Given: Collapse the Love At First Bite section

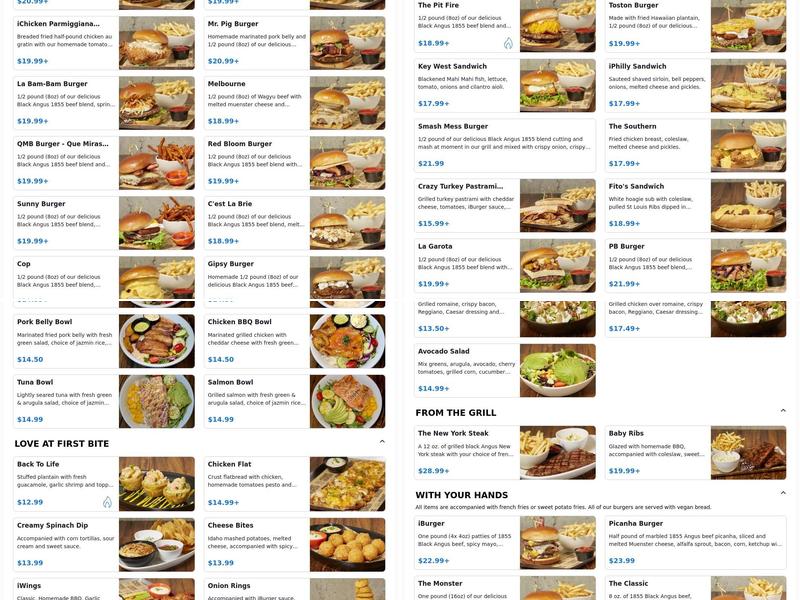Looking at the screenshot, I should tap(382, 442).
